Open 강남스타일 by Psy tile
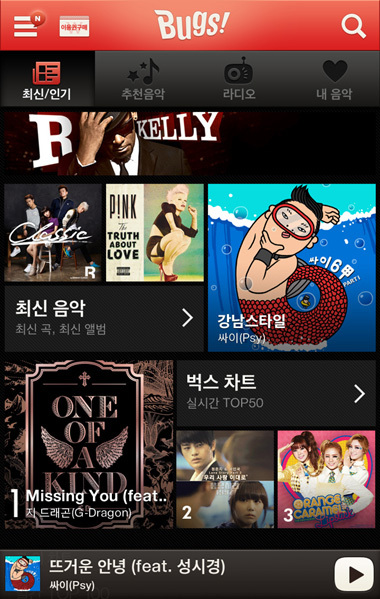The height and width of the screenshot is (599, 380). tap(292, 267)
